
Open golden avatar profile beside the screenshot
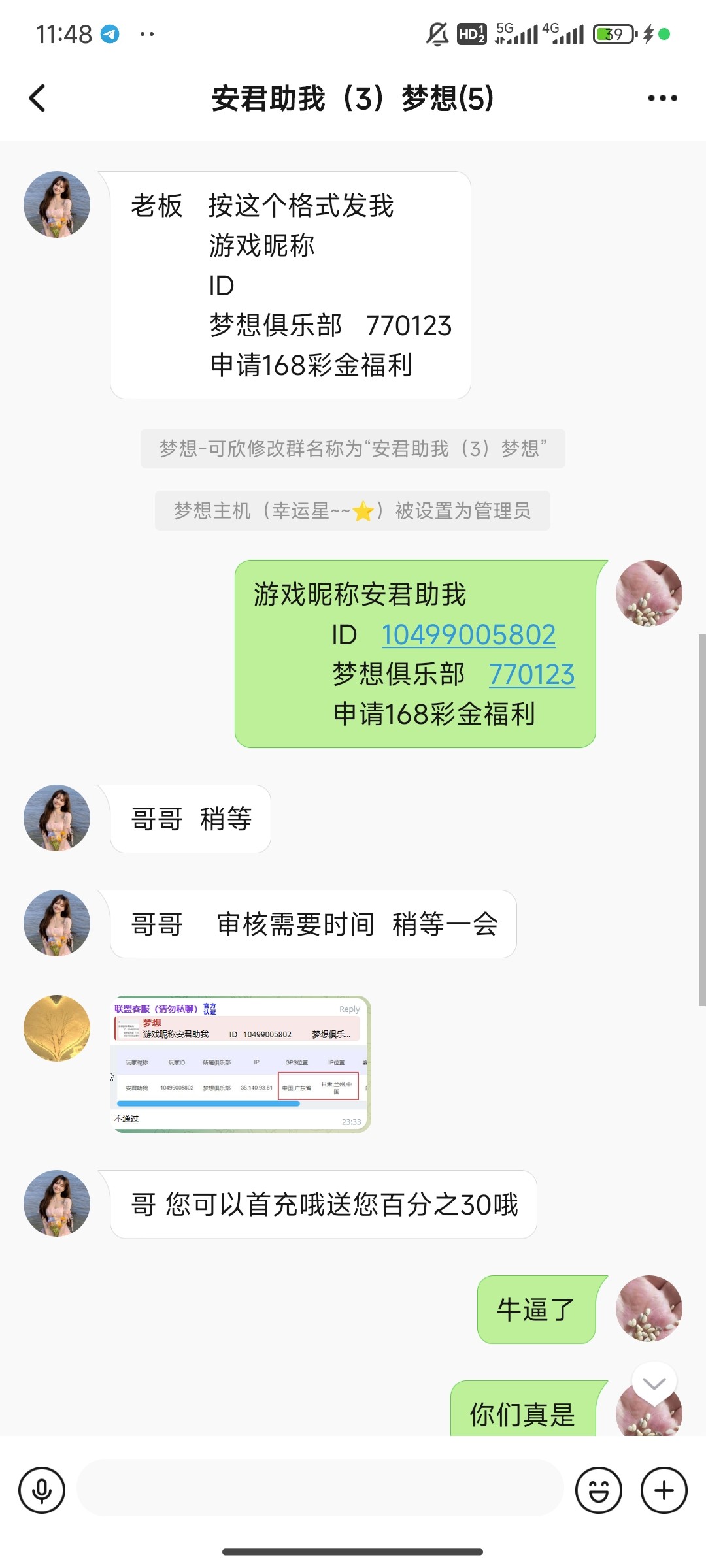coord(57,1028)
